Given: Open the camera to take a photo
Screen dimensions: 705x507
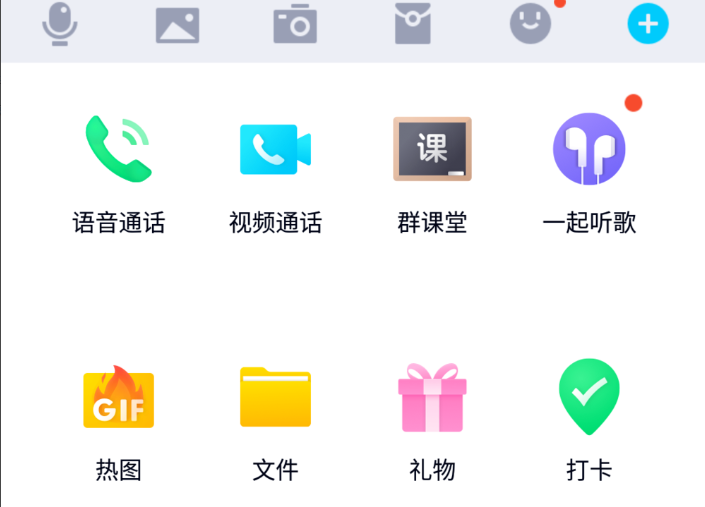Looking at the screenshot, I should pos(295,24).
